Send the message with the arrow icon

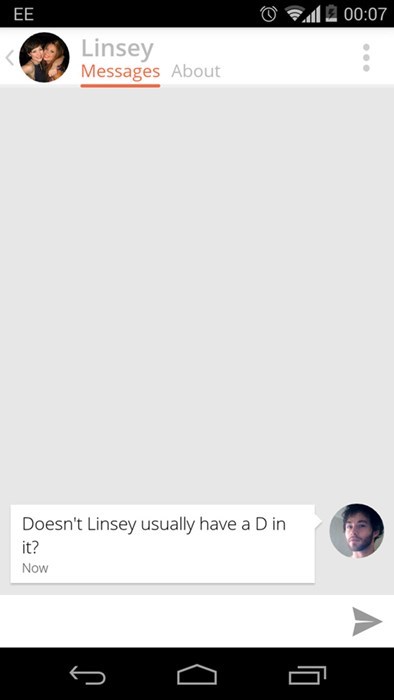(367, 621)
